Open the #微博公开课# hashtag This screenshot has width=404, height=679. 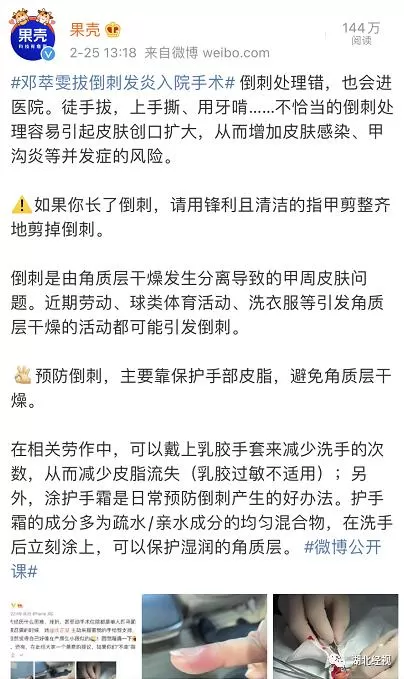pos(197,559)
